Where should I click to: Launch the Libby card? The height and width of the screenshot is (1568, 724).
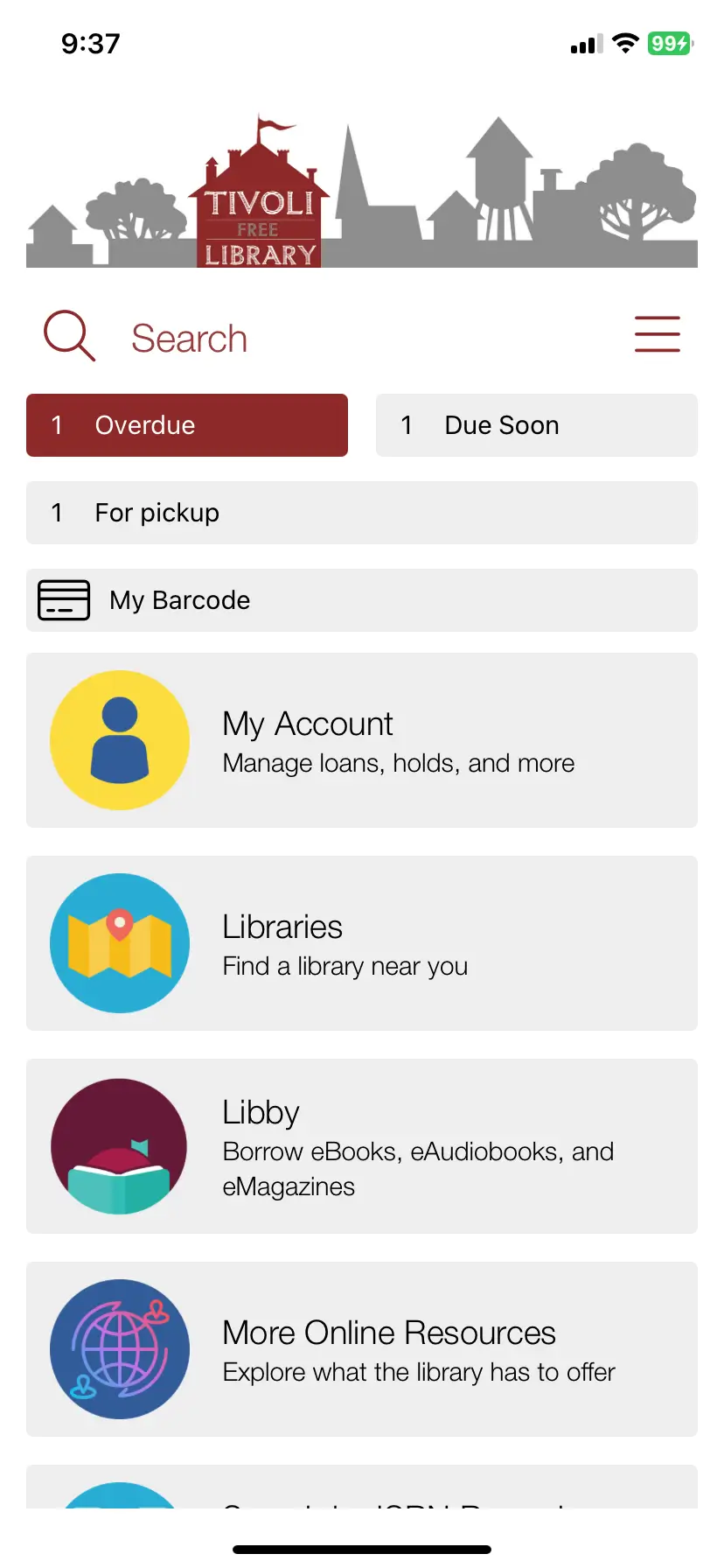point(362,1146)
